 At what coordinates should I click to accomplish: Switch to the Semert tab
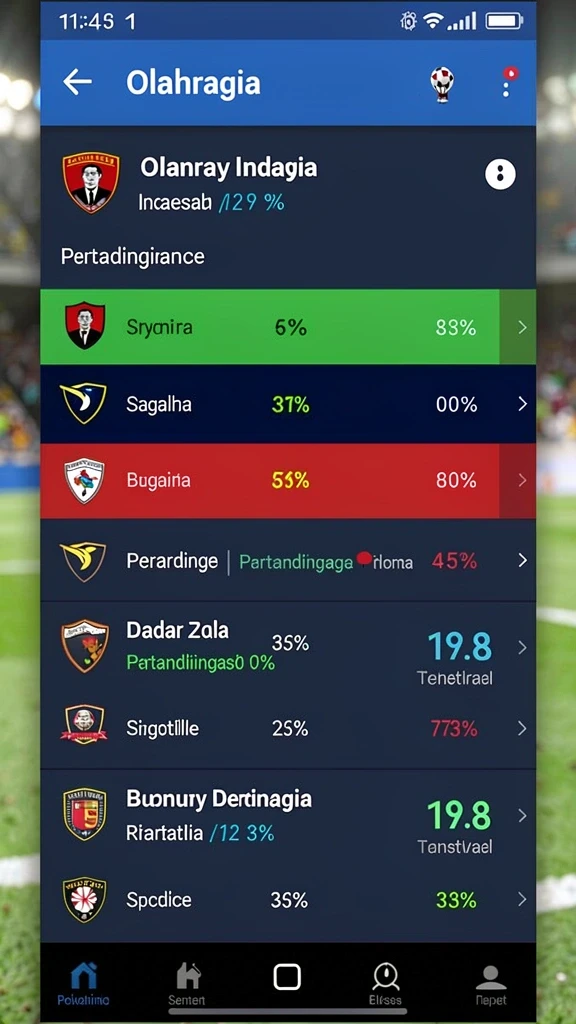tap(187, 984)
